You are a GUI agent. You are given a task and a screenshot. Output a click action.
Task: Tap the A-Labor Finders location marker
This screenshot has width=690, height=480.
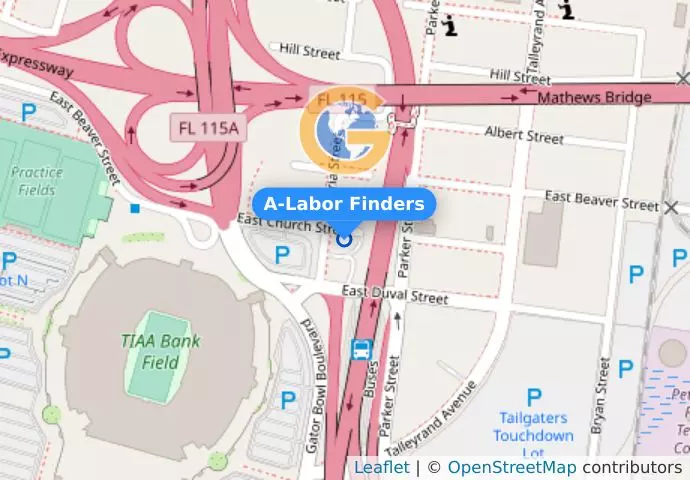point(345,239)
